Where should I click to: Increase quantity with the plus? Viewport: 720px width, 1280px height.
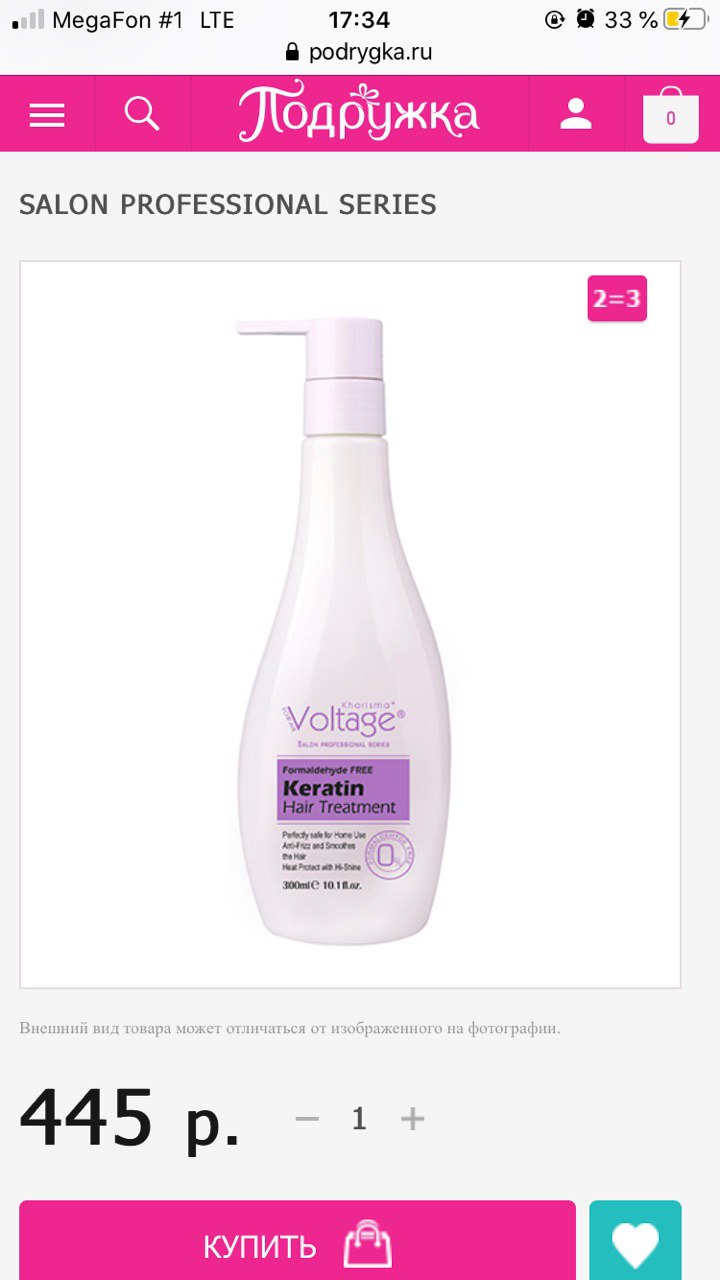click(x=412, y=1119)
